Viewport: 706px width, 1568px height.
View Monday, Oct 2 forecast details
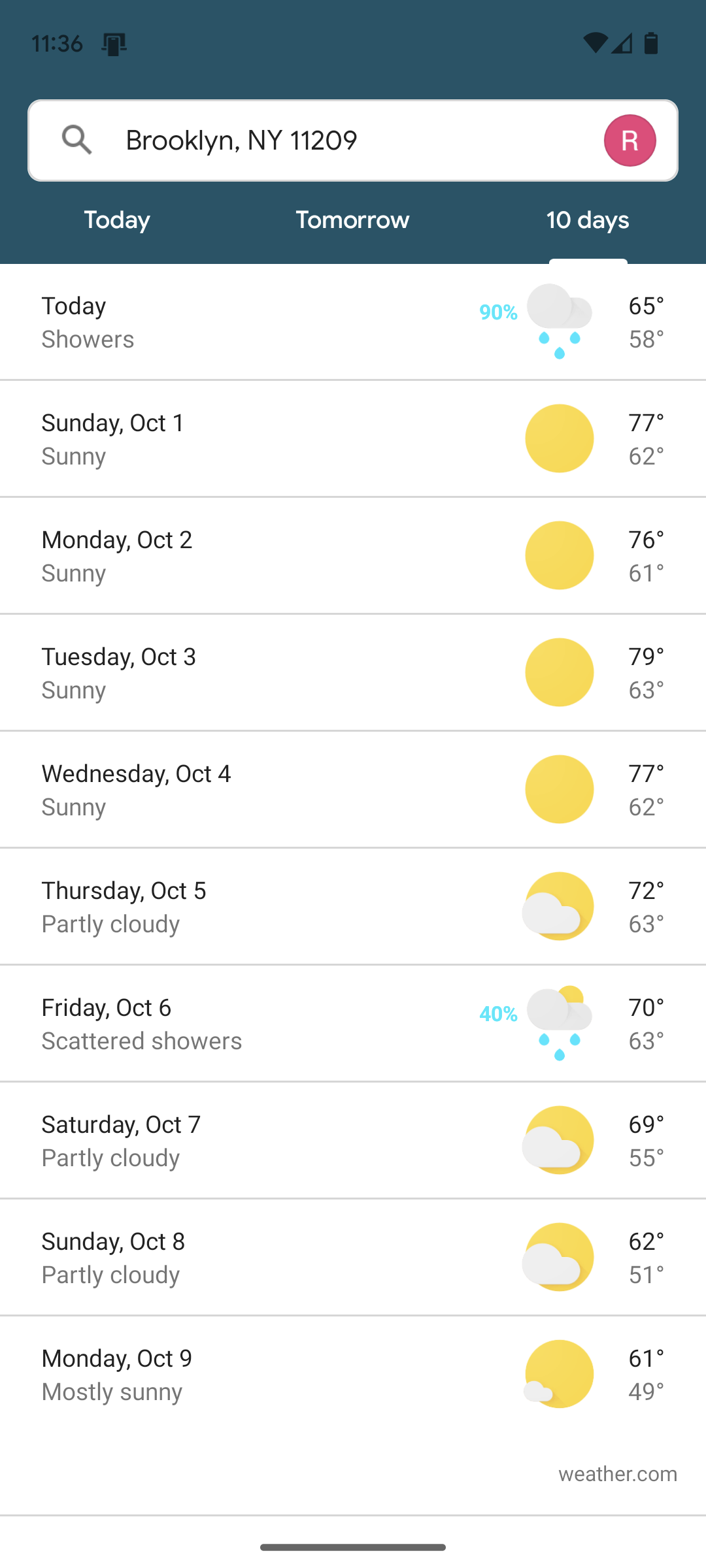(353, 556)
